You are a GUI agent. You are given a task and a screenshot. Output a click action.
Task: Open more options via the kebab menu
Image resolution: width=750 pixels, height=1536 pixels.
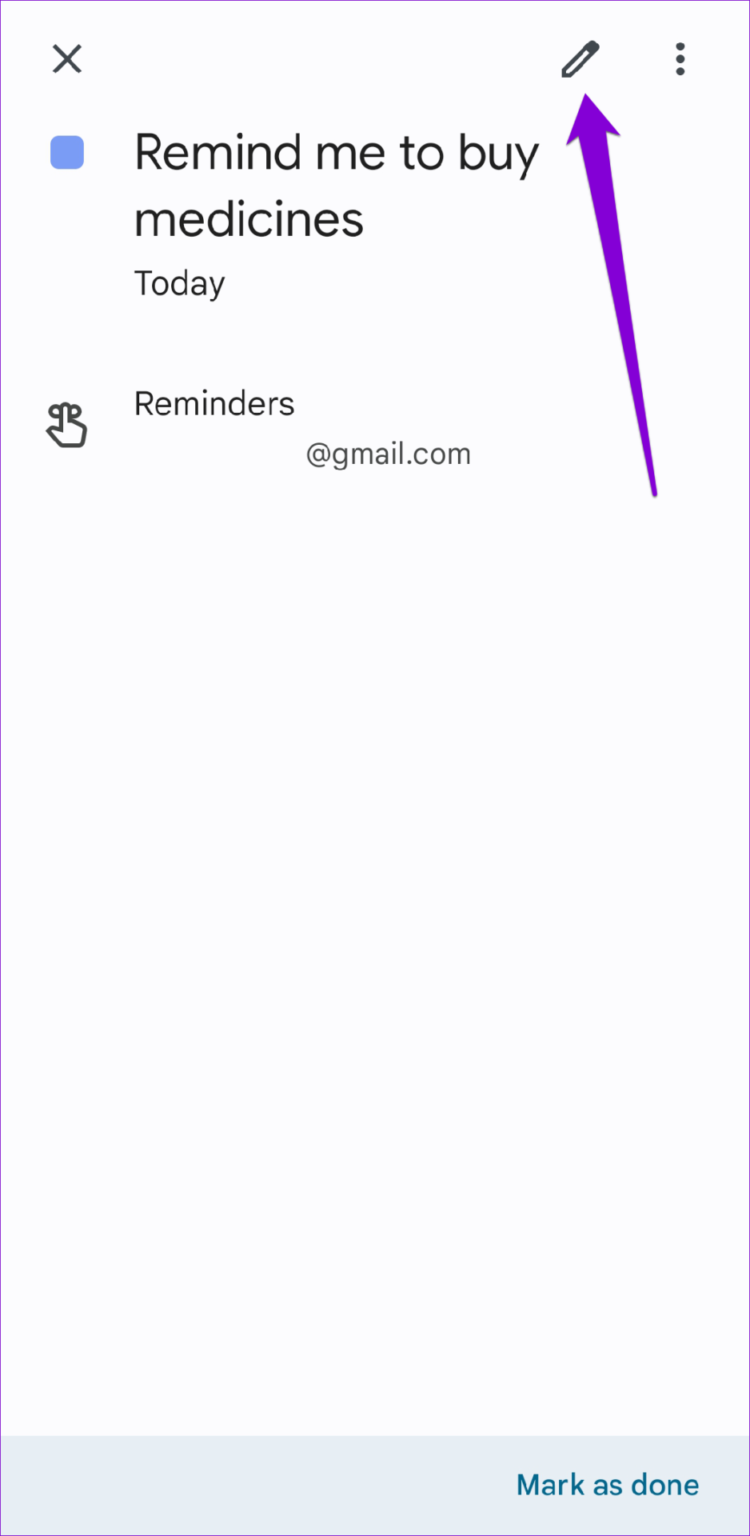[680, 59]
